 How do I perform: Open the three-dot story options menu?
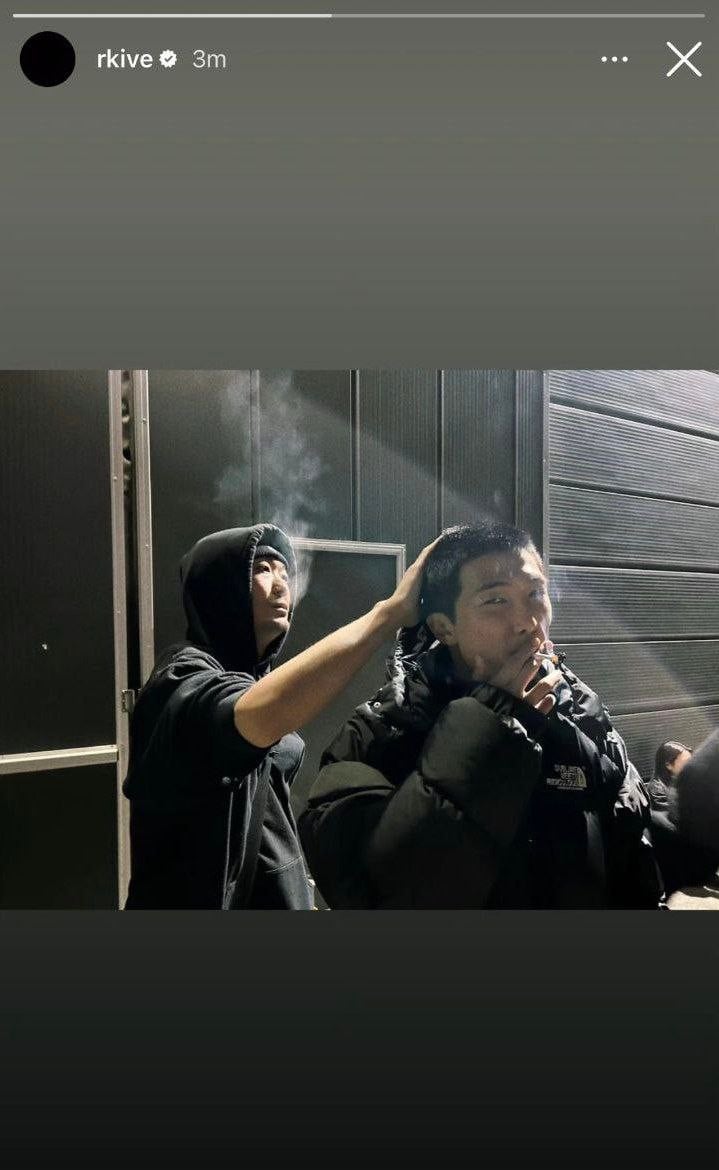pos(614,60)
